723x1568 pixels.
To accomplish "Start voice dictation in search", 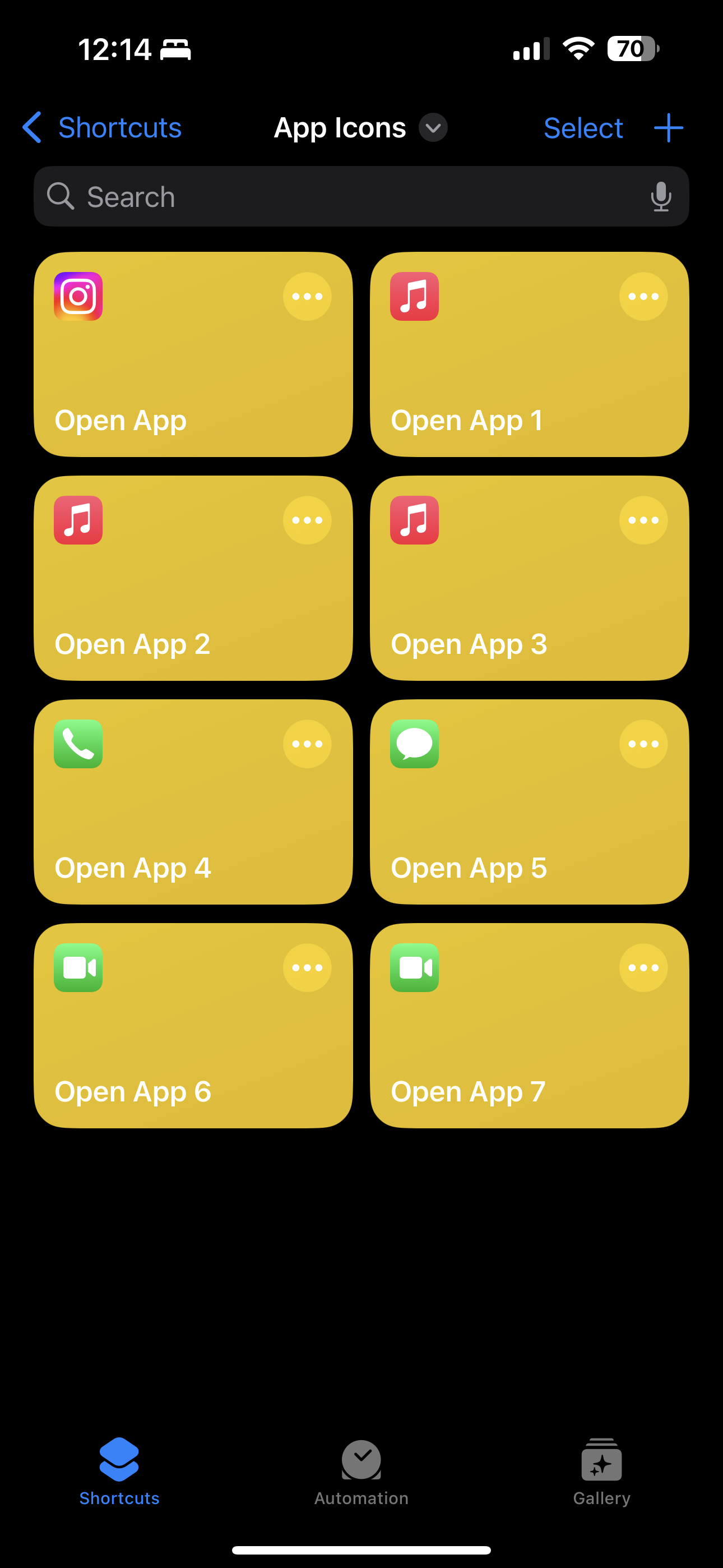I will click(660, 197).
